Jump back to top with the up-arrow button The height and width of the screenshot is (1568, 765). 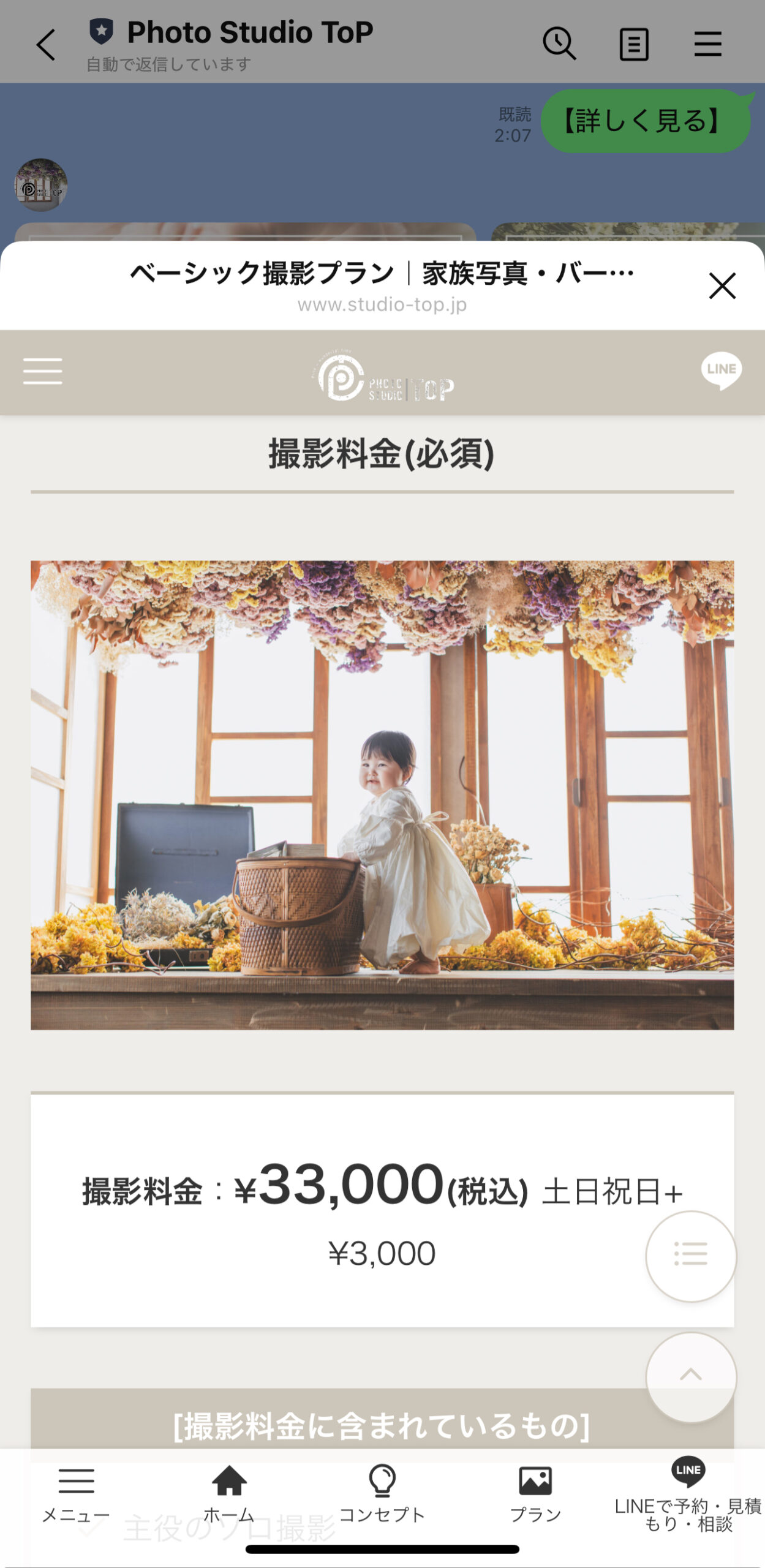coord(691,1376)
